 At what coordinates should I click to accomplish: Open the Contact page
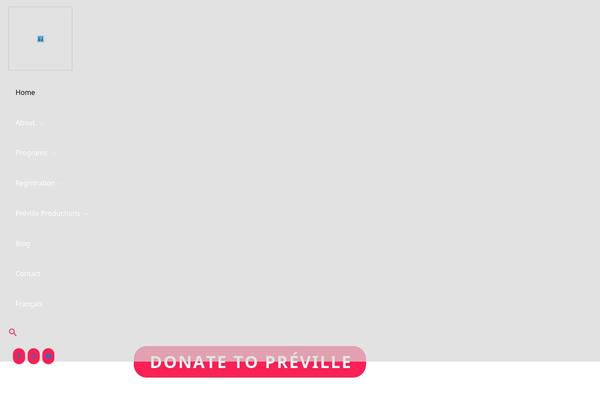tap(28, 273)
